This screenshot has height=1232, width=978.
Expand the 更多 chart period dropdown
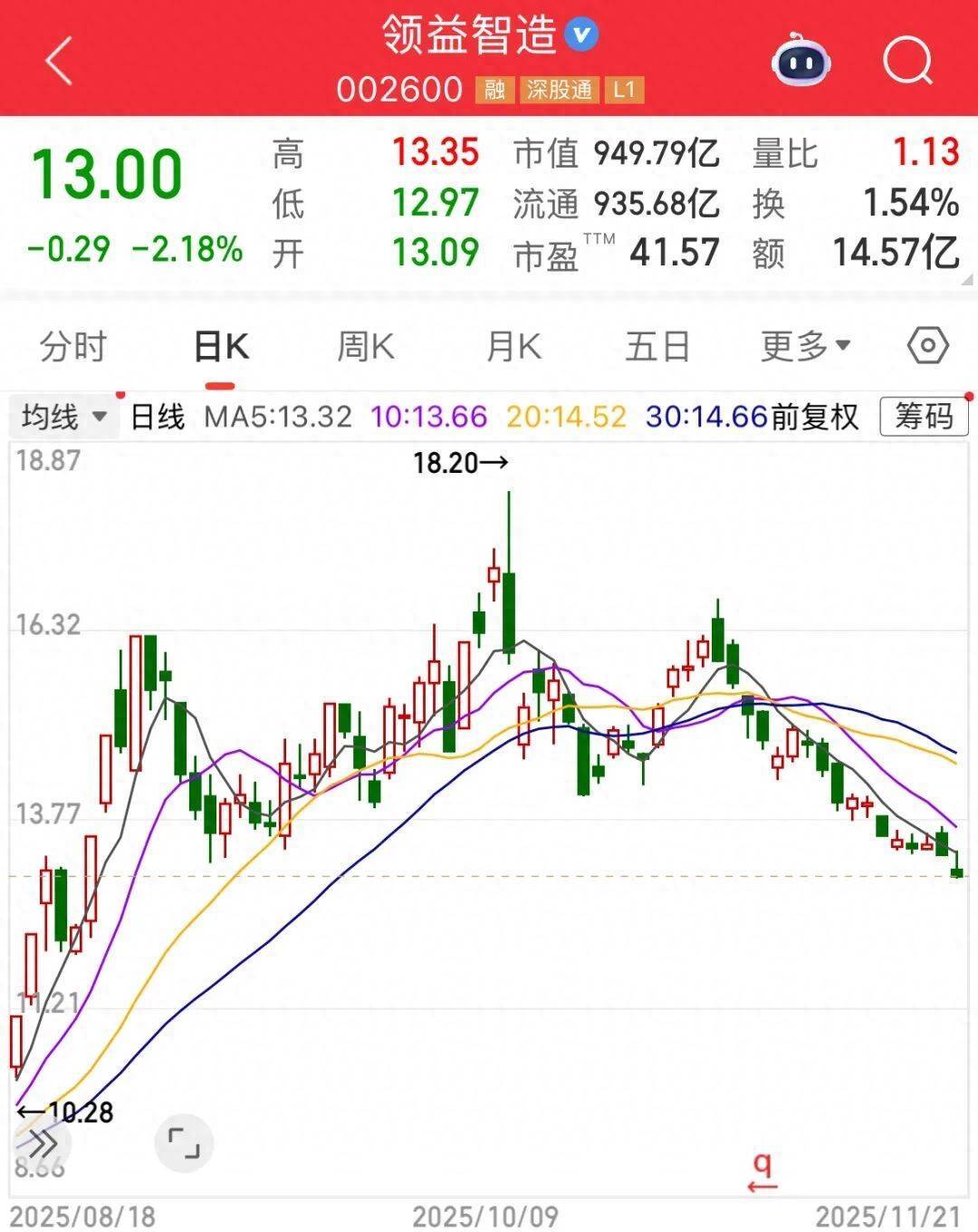pyautogui.click(x=805, y=346)
